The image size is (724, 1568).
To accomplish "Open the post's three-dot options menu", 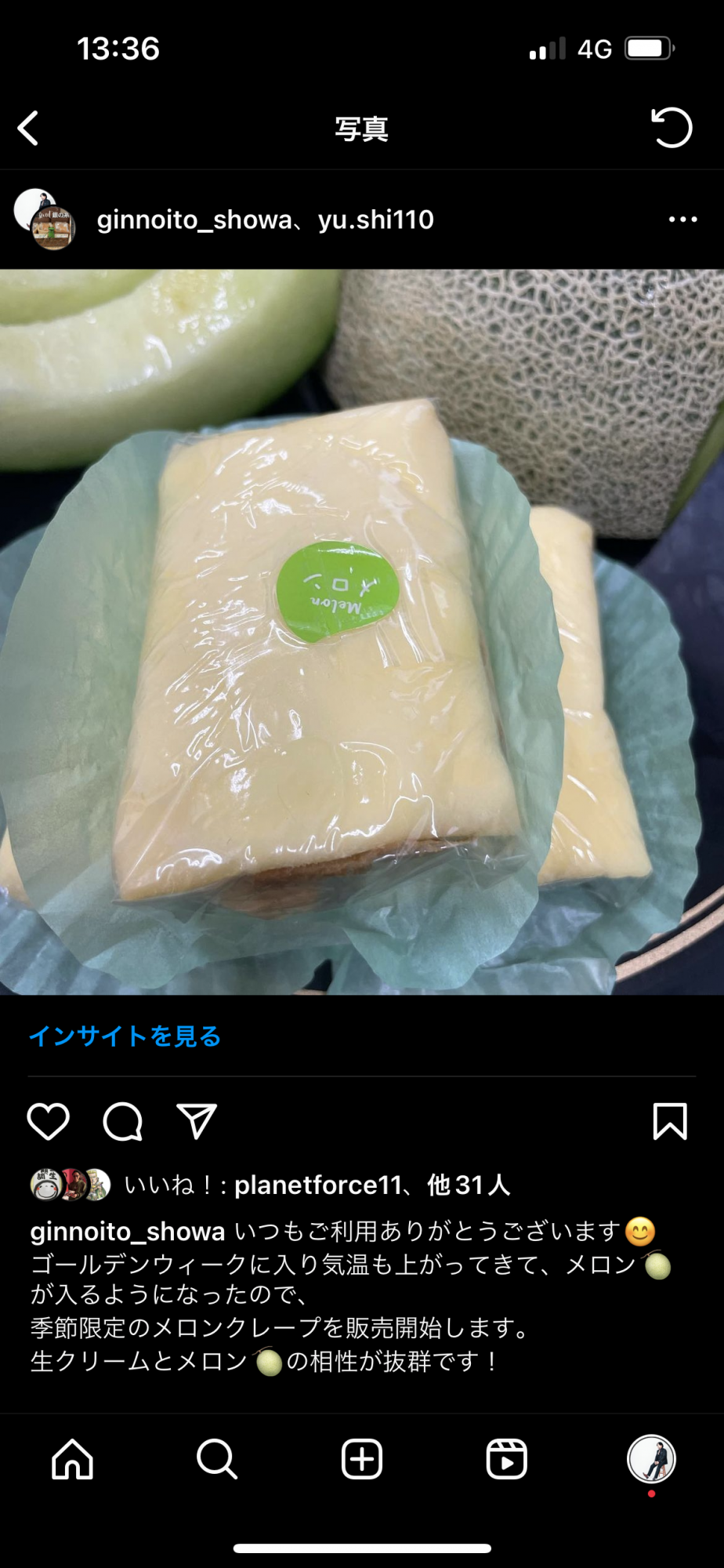I will (x=682, y=220).
